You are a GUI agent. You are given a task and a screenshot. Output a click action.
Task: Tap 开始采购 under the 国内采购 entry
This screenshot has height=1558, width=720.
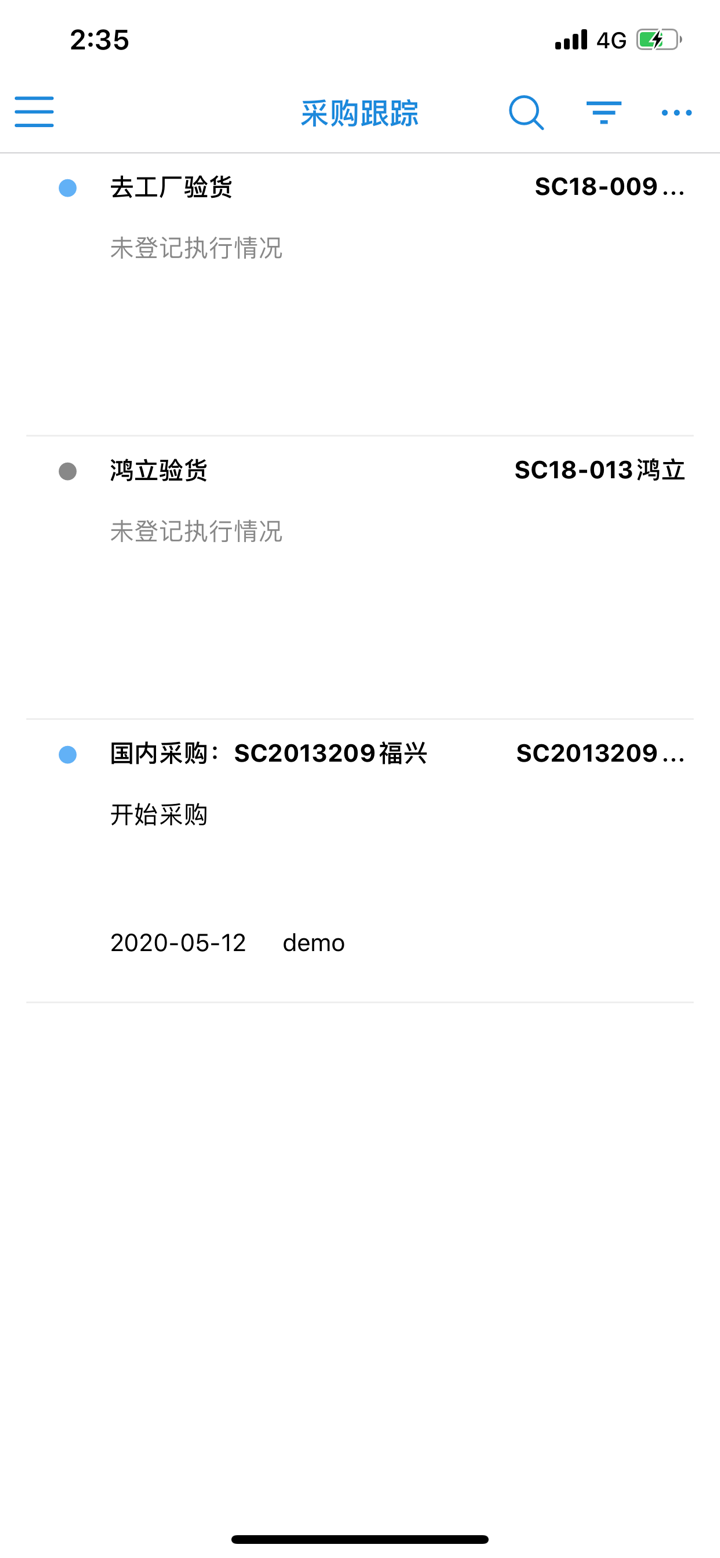point(158,815)
